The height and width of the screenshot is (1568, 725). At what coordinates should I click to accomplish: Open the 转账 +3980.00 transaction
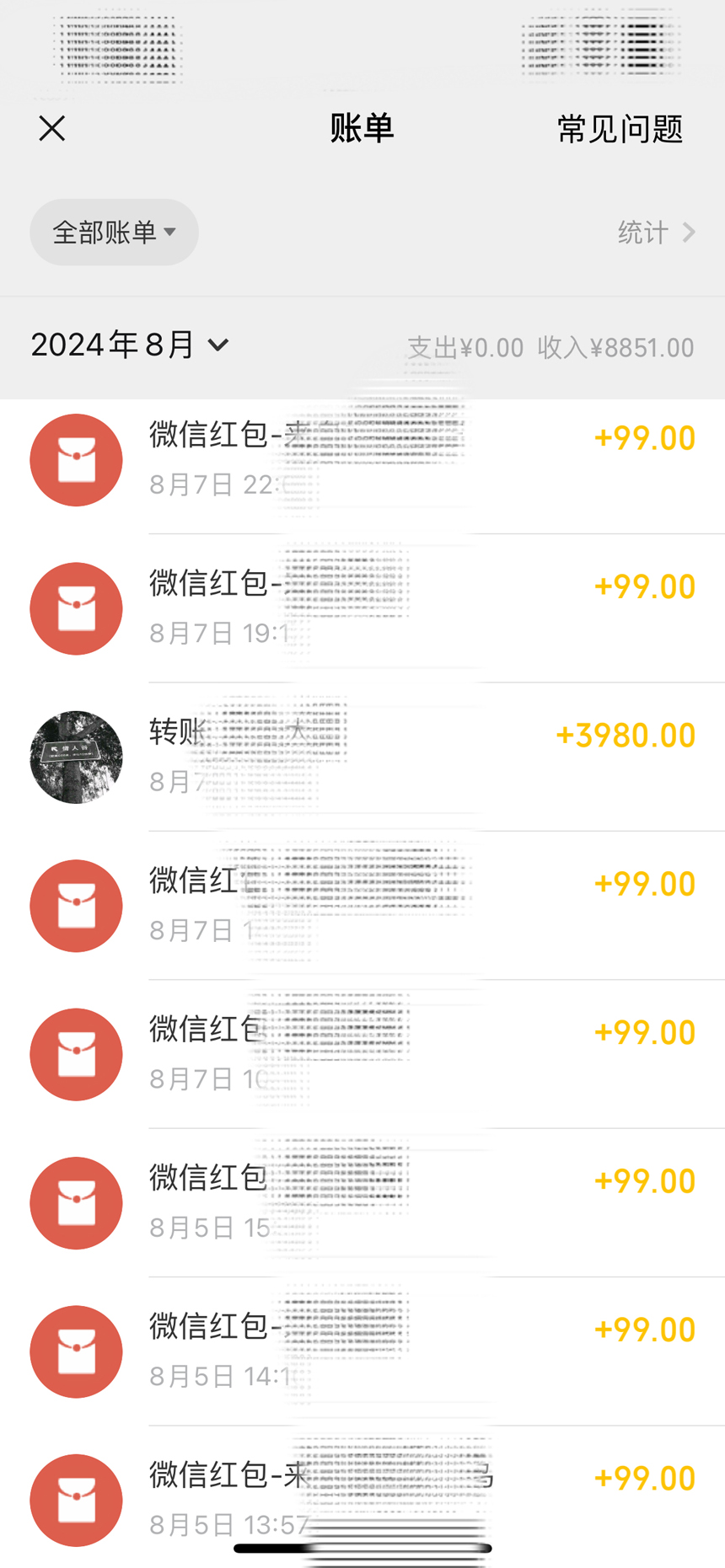click(422, 757)
